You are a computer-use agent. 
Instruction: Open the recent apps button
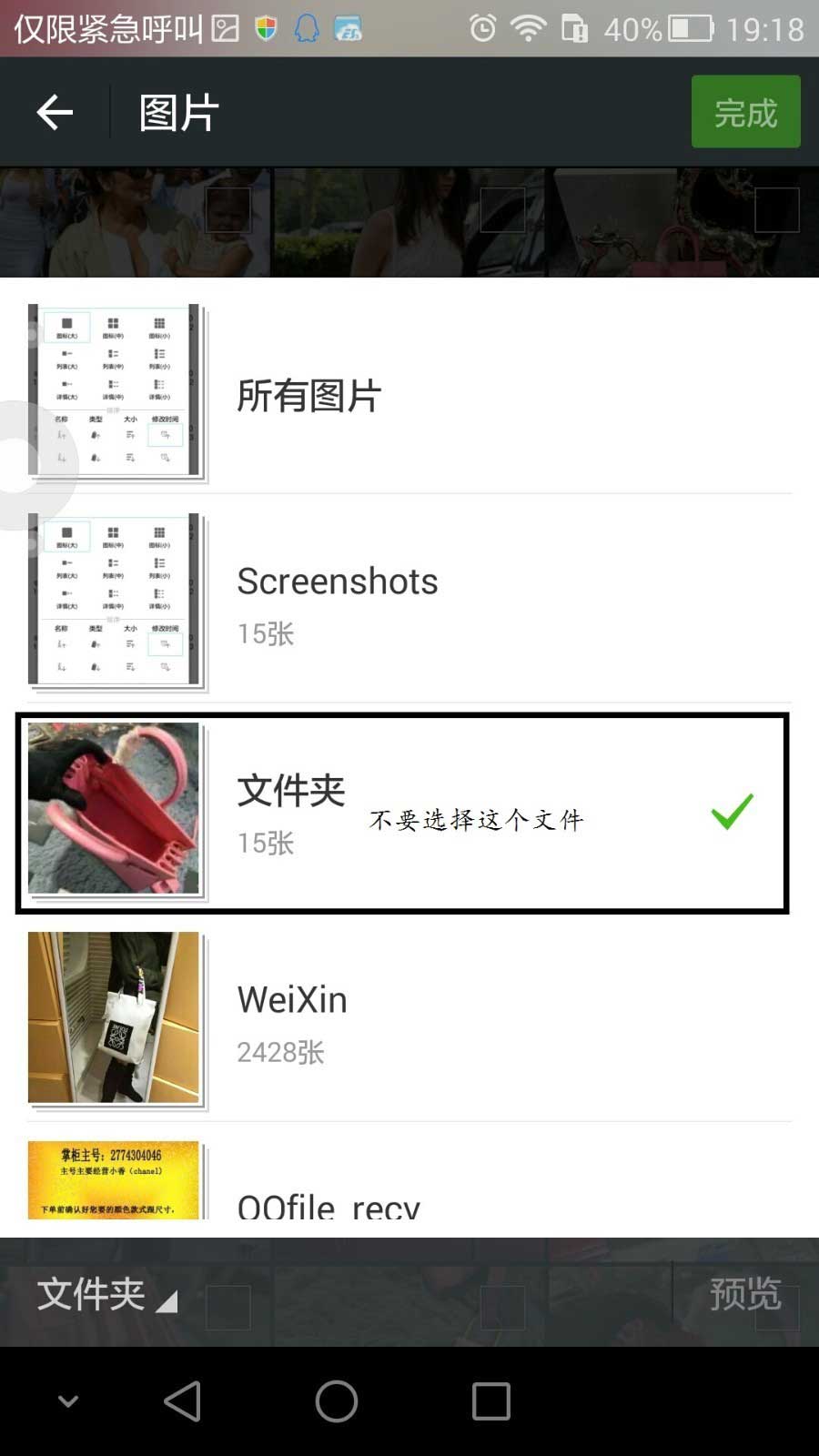(490, 1401)
